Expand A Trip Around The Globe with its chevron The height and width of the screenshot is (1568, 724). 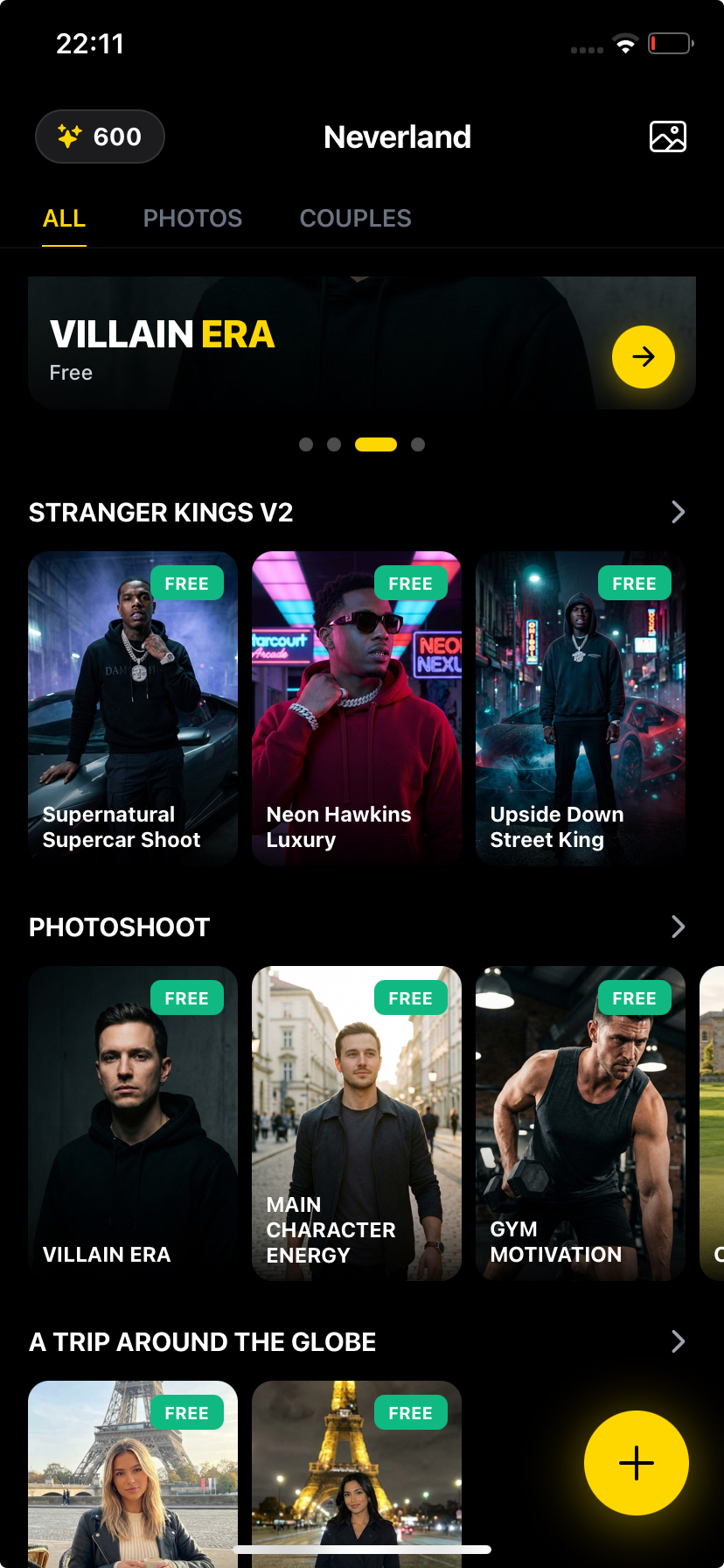pos(678,1341)
